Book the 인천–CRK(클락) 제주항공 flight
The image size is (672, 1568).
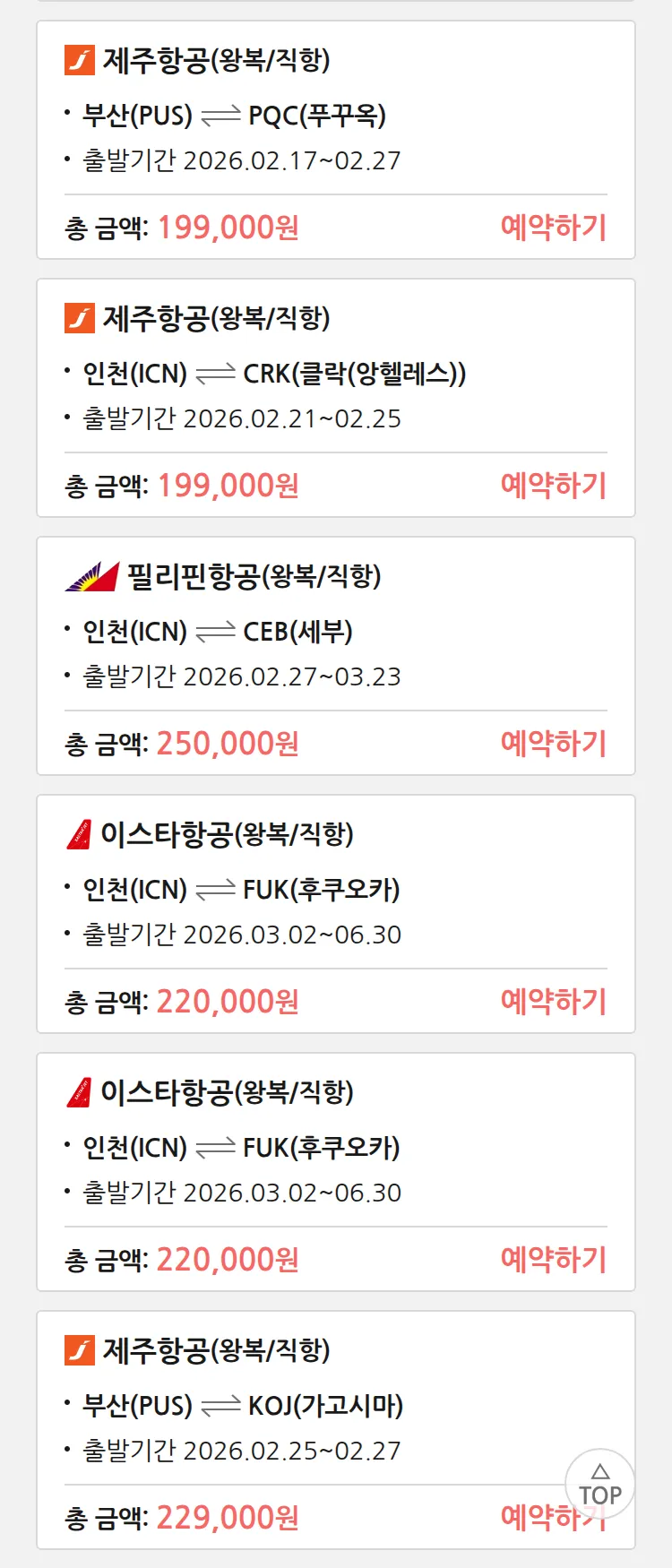tap(553, 486)
